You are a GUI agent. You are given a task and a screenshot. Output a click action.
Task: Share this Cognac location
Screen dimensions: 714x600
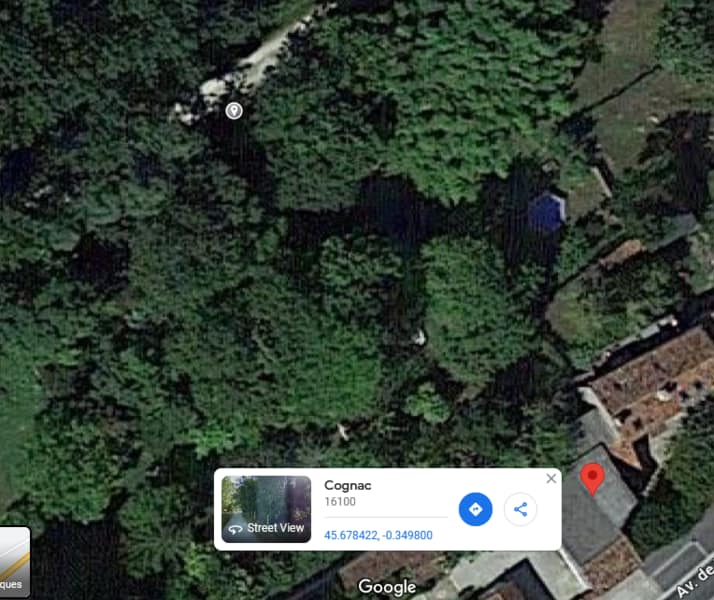pos(520,509)
